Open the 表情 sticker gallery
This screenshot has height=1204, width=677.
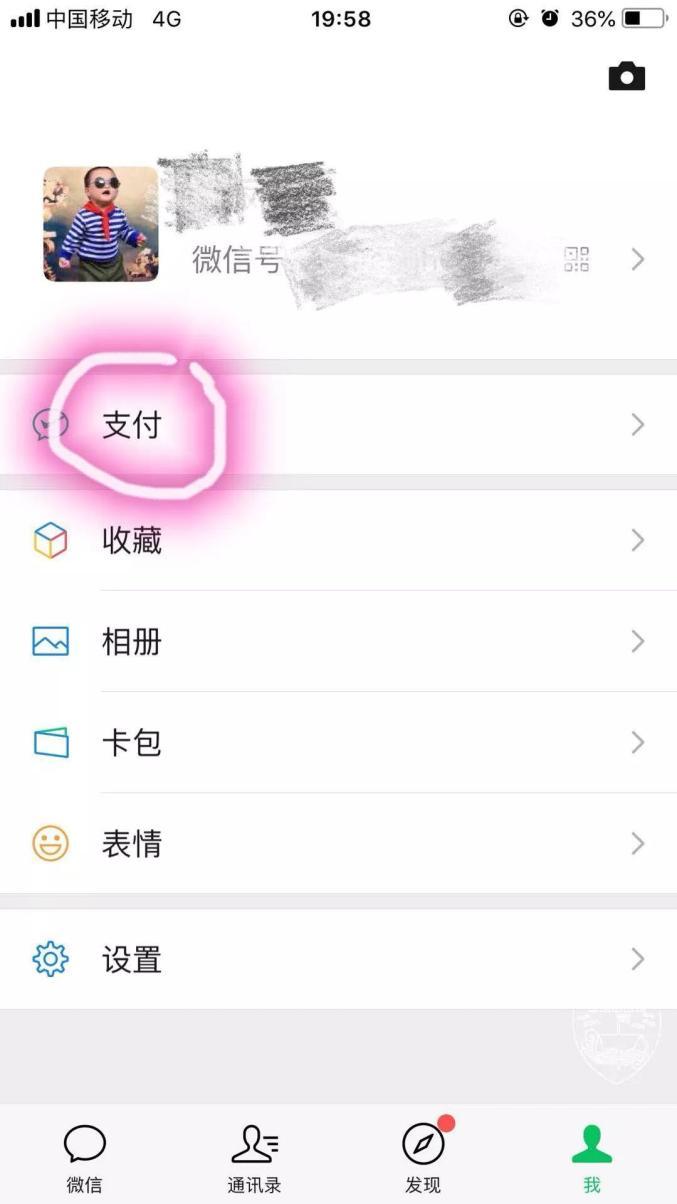338,844
